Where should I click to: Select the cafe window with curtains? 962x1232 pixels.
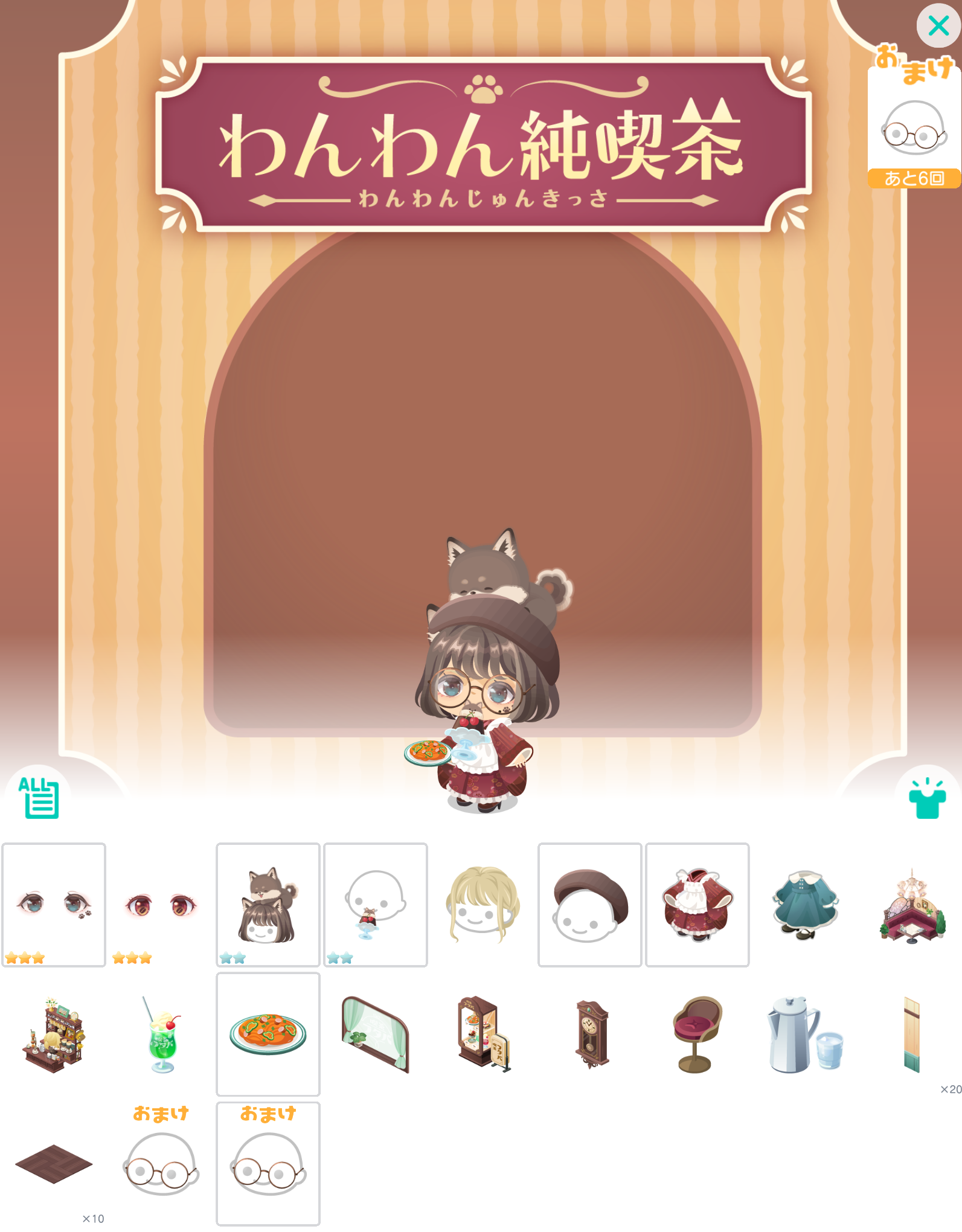click(x=376, y=1034)
